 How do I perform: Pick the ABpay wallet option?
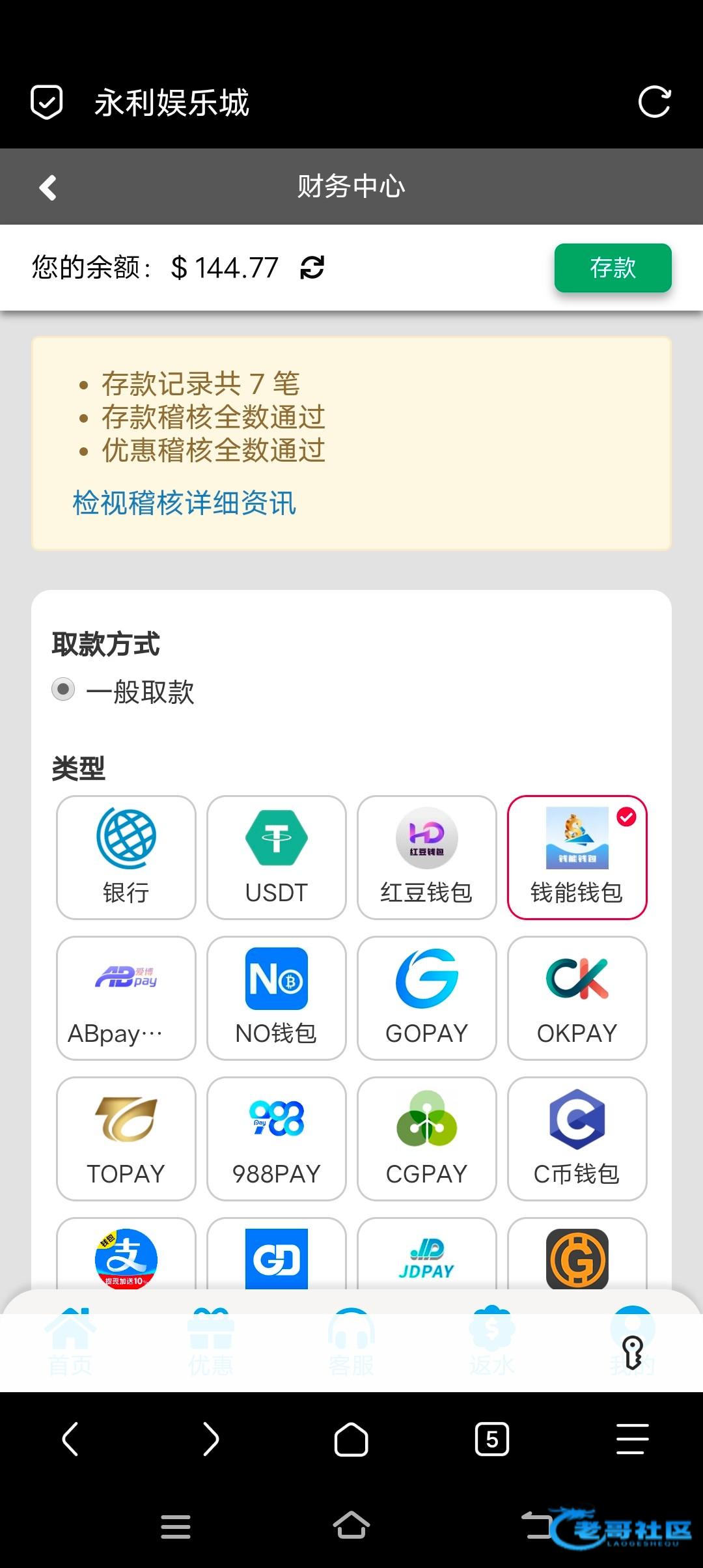pos(126,998)
